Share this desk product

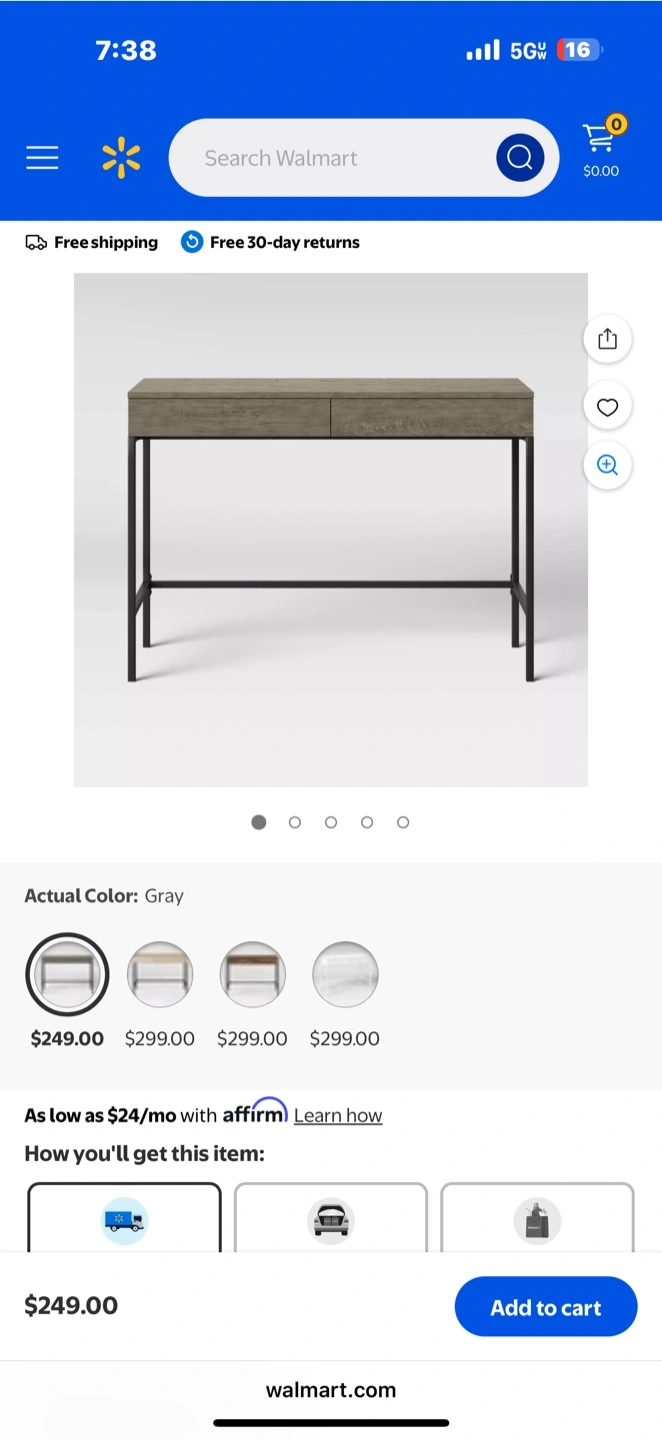[x=607, y=339]
